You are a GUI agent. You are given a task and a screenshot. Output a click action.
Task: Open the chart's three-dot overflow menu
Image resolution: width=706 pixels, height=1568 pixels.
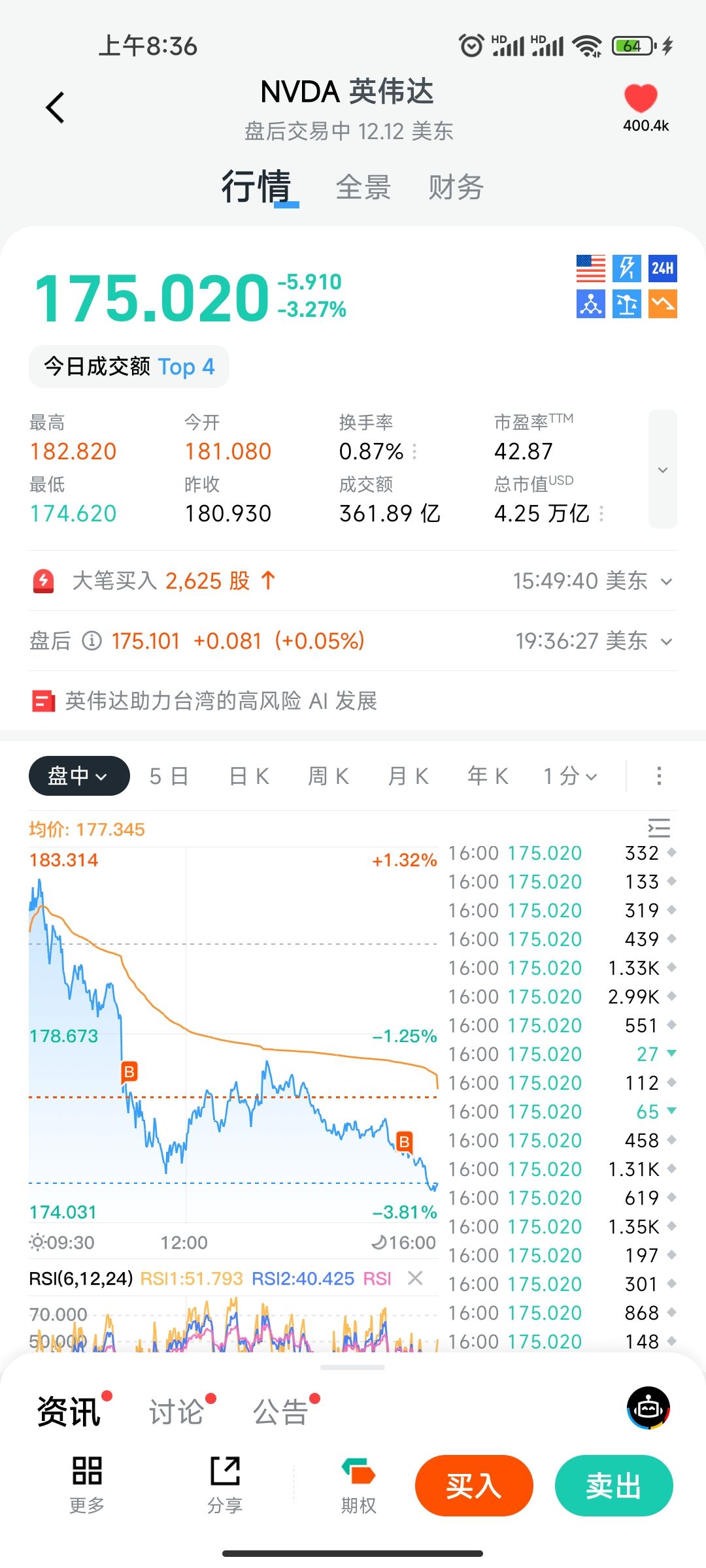pyautogui.click(x=659, y=776)
